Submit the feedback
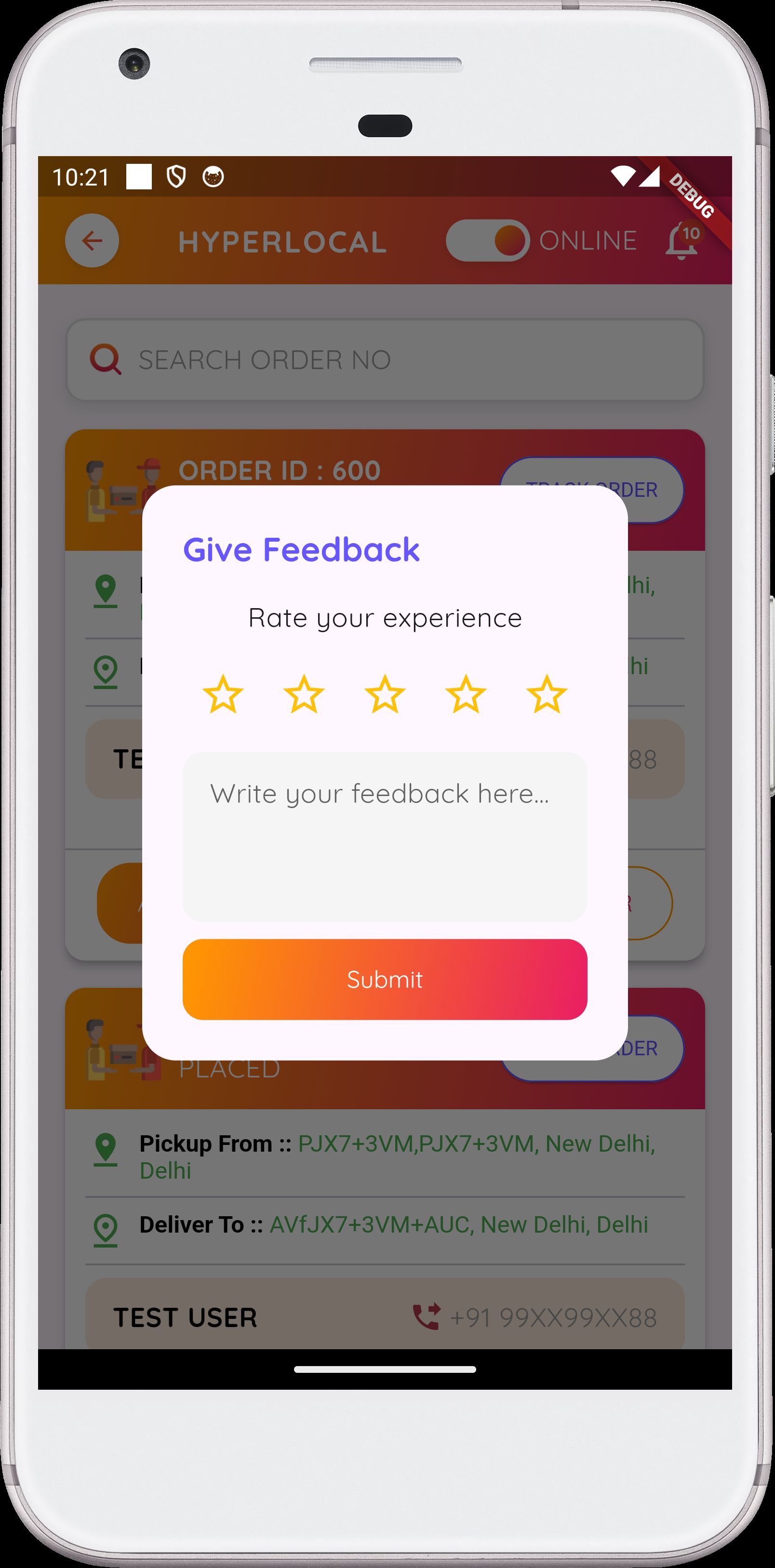This screenshot has width=775, height=1568. tap(385, 979)
